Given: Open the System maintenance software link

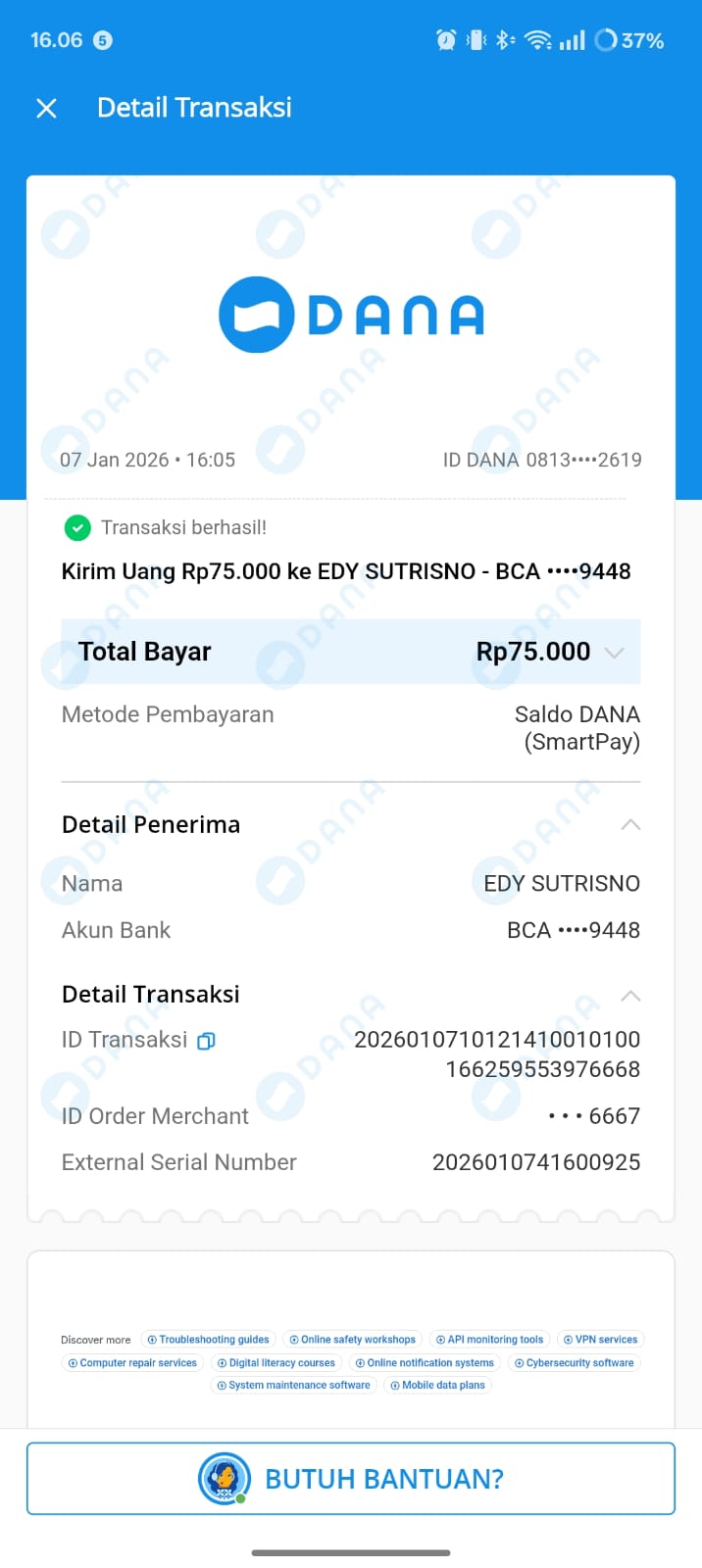Looking at the screenshot, I should point(294,1386).
